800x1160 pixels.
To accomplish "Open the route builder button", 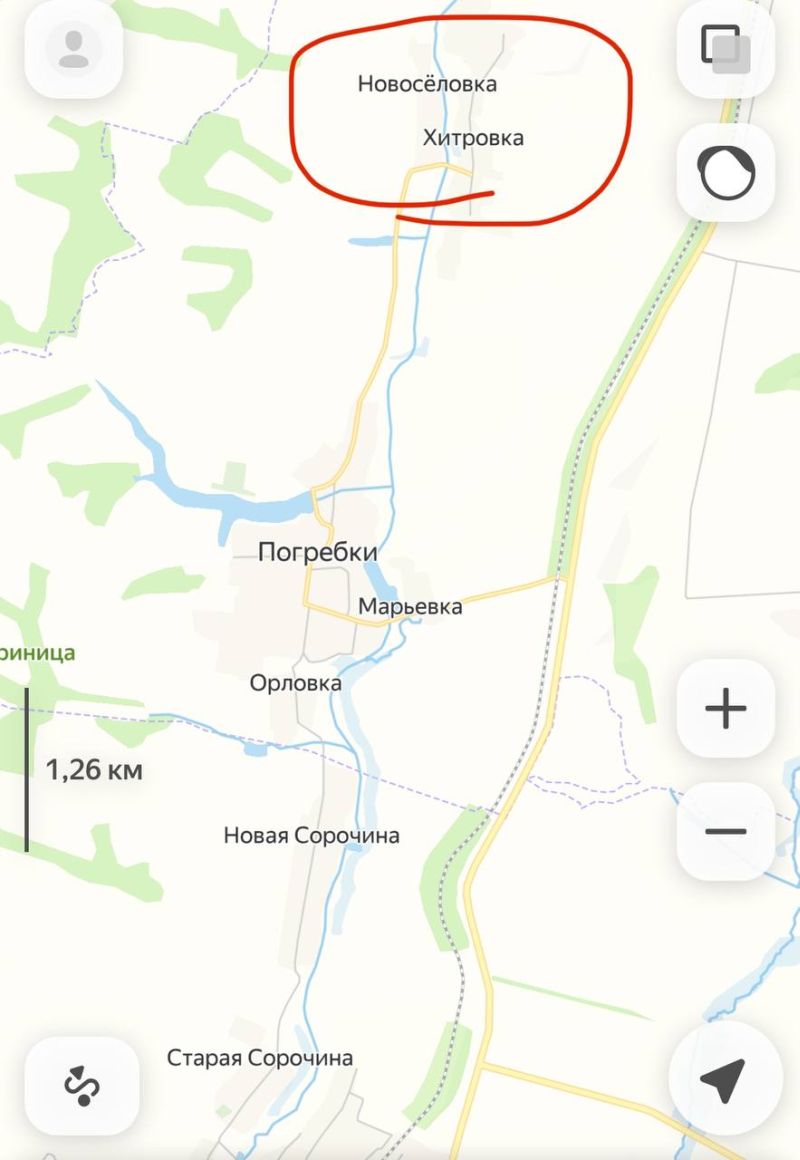I will [81, 1085].
